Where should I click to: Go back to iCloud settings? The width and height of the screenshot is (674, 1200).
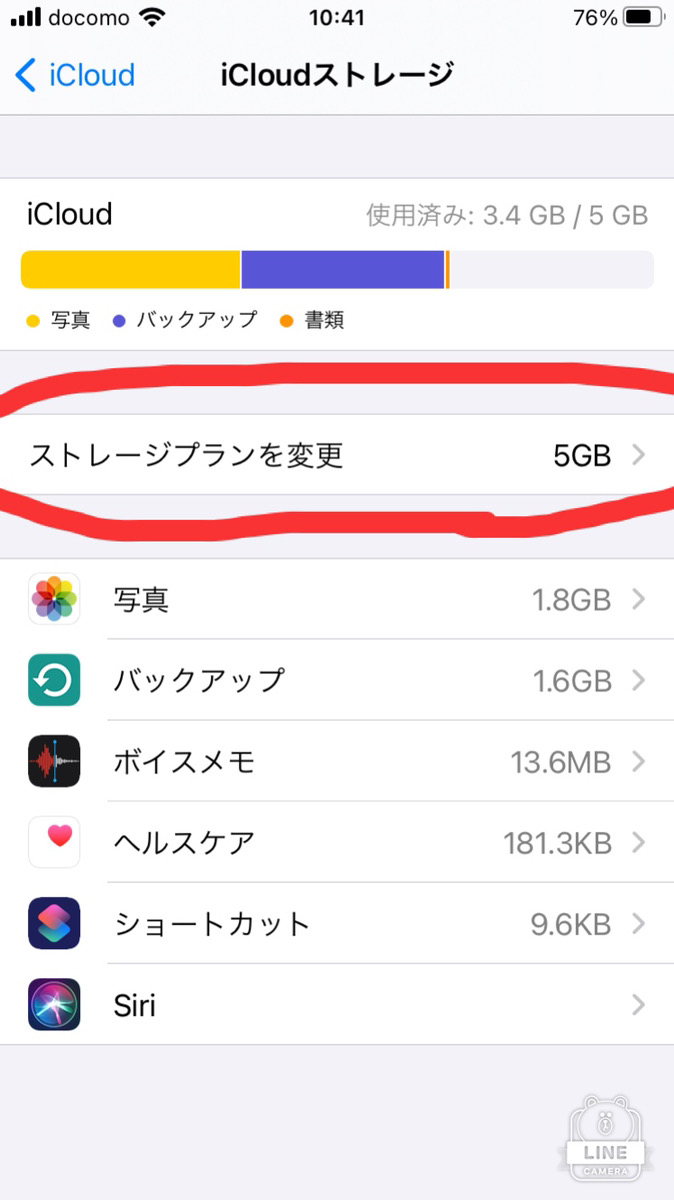pos(76,75)
